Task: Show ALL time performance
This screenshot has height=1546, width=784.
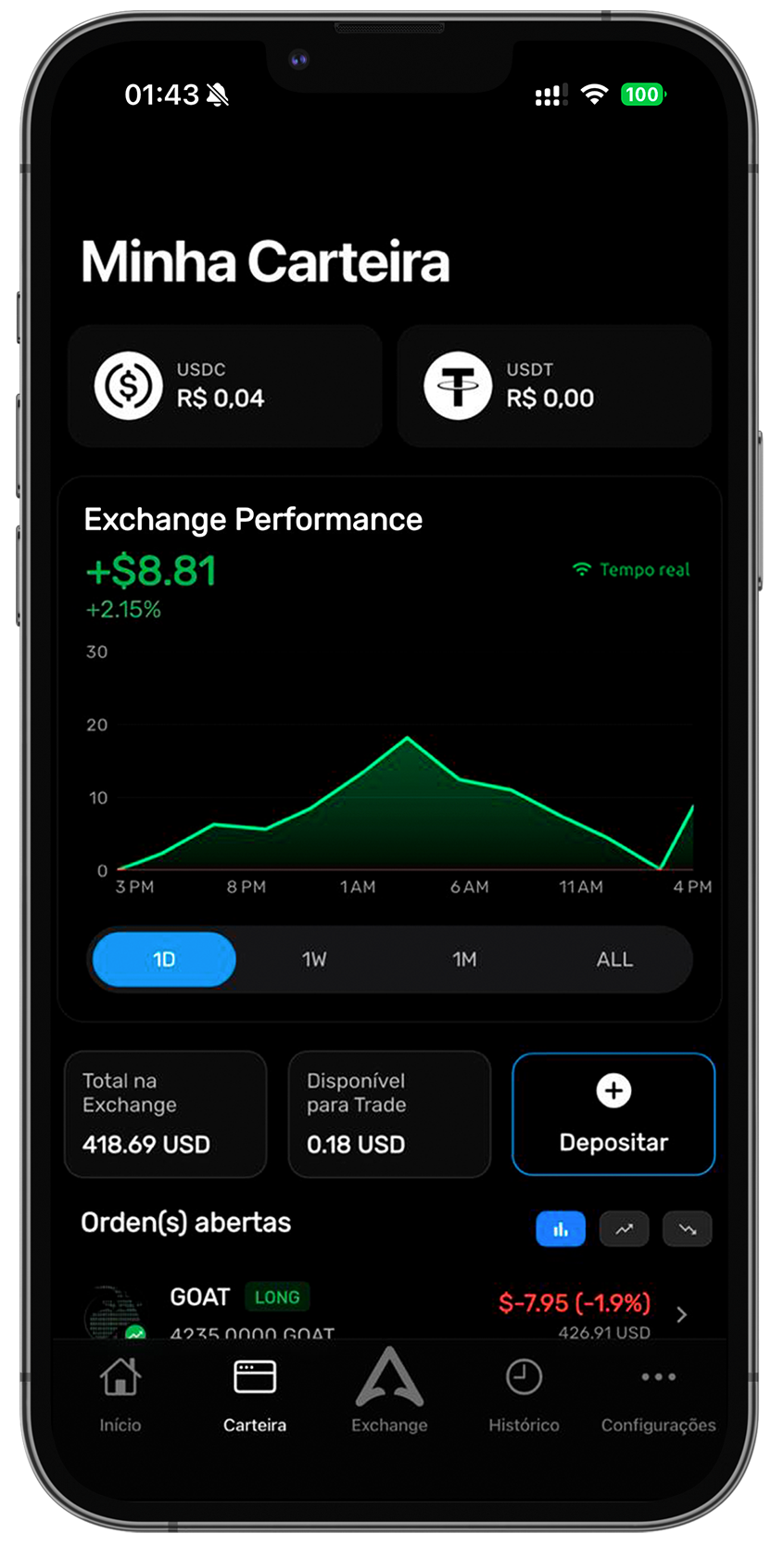Action: 614,959
